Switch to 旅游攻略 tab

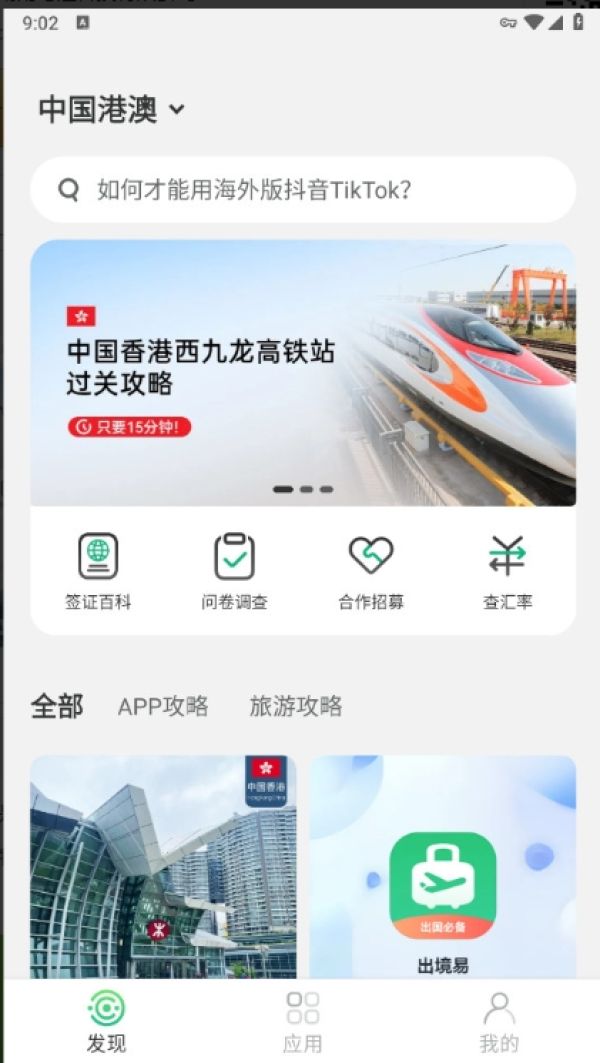tap(296, 706)
